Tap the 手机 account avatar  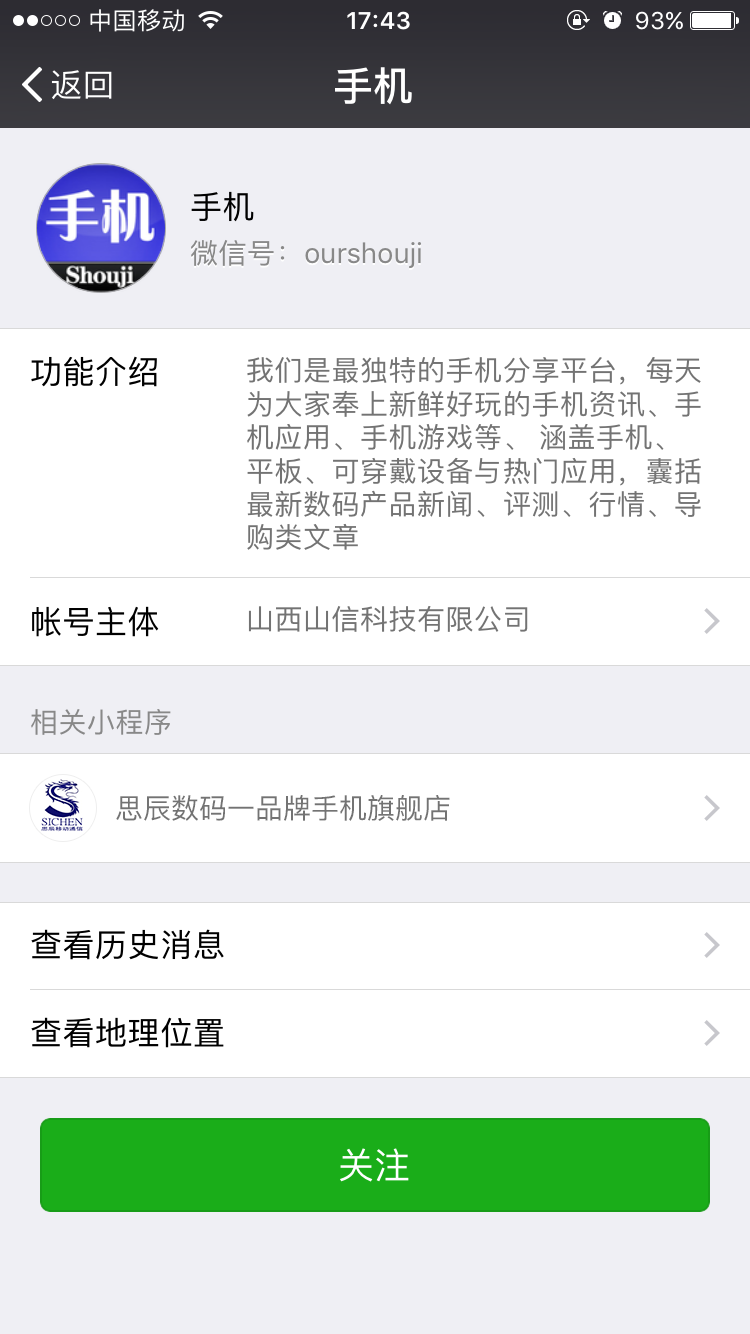click(101, 228)
